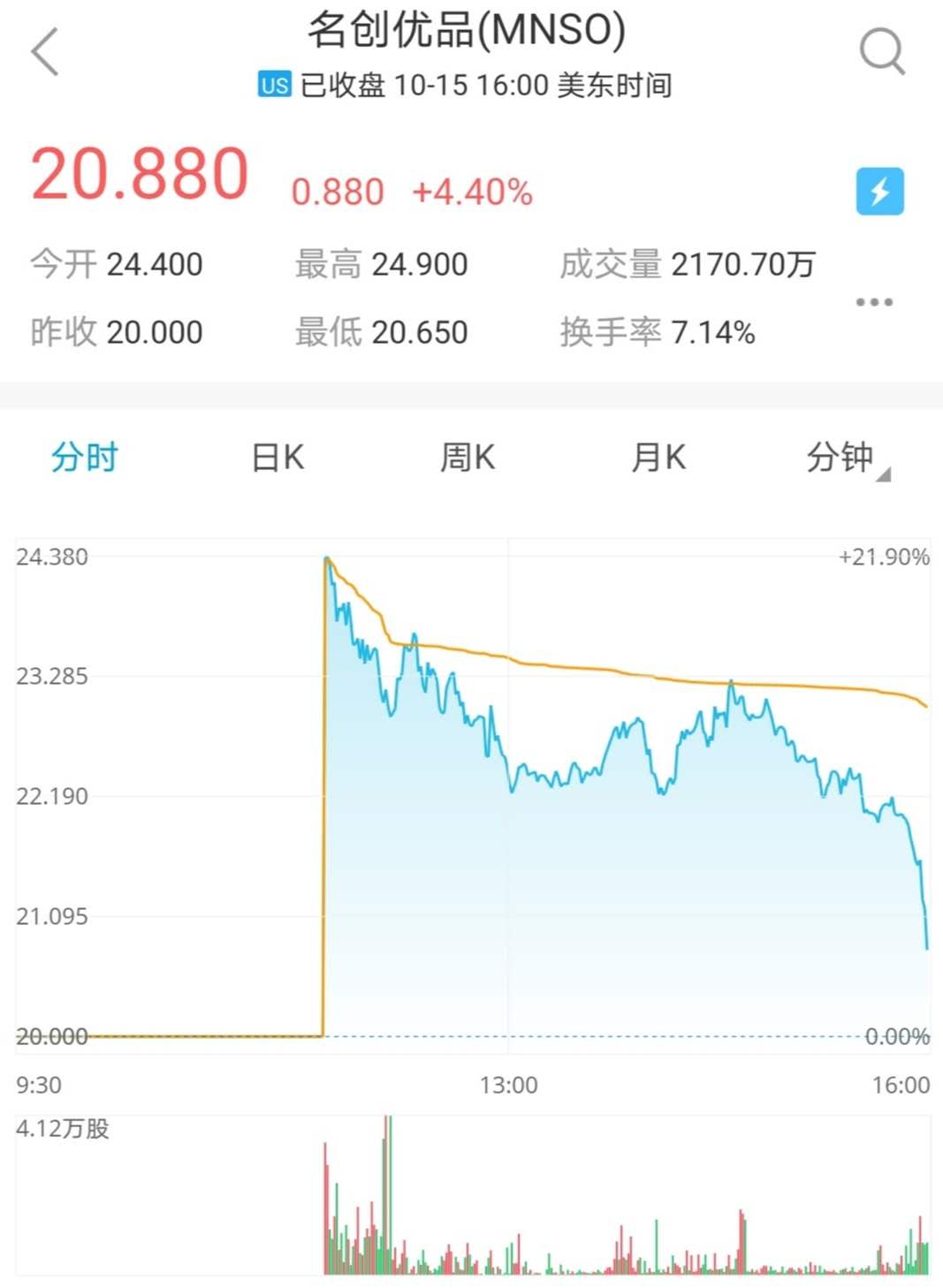The width and height of the screenshot is (943, 1288).
Task: Click the 成交量 volume figure 2170.70万
Action: (745, 263)
